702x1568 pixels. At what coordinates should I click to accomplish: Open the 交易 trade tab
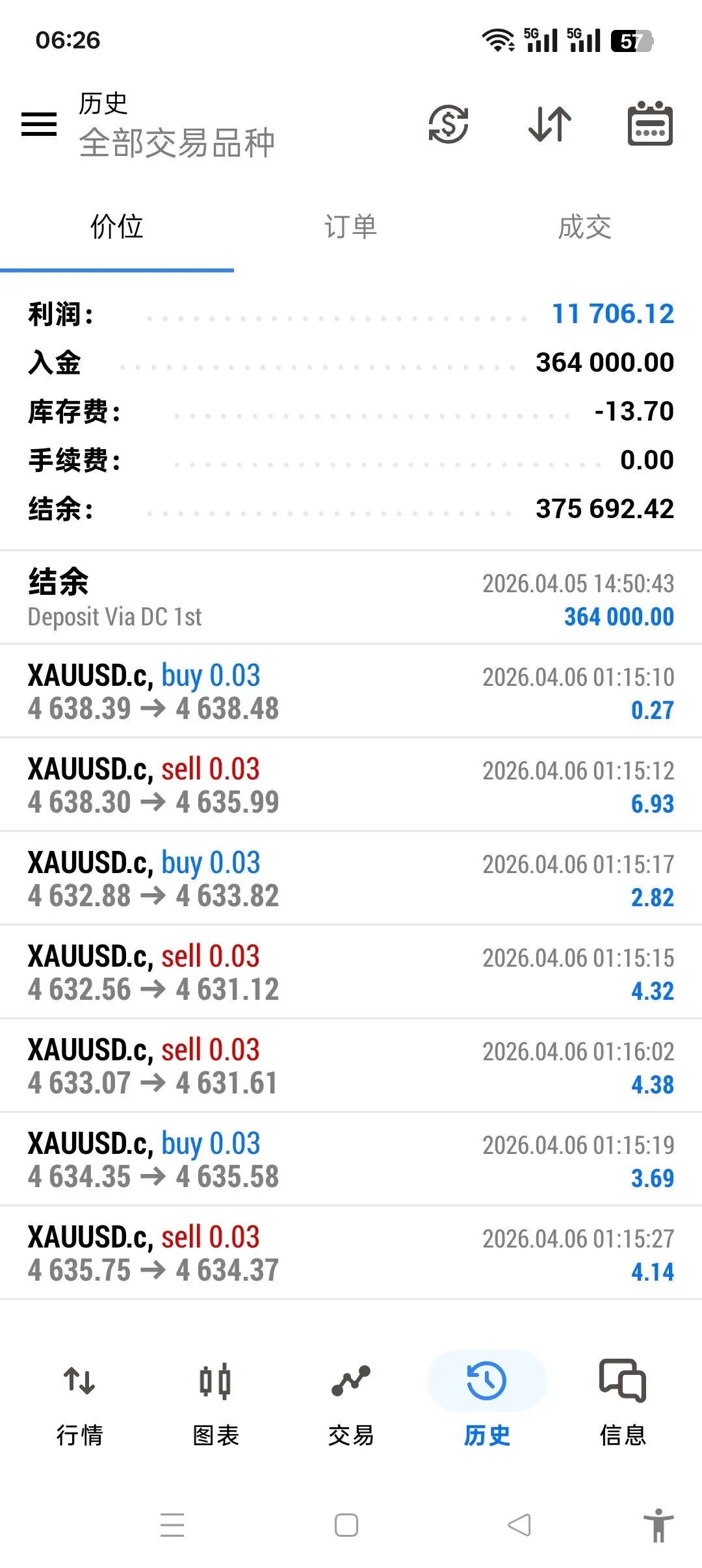(351, 1398)
